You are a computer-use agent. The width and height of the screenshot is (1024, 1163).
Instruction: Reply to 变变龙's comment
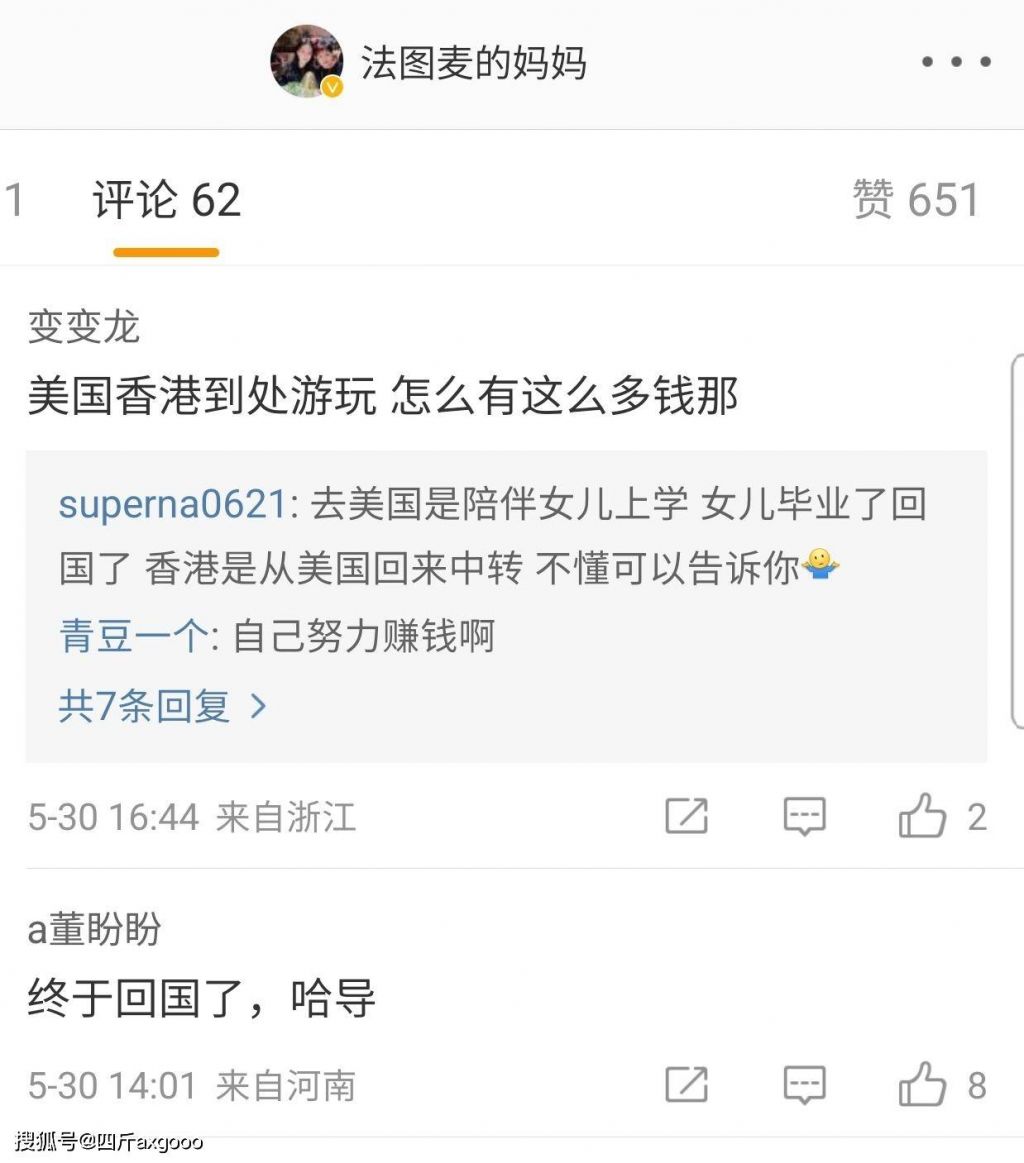(804, 817)
